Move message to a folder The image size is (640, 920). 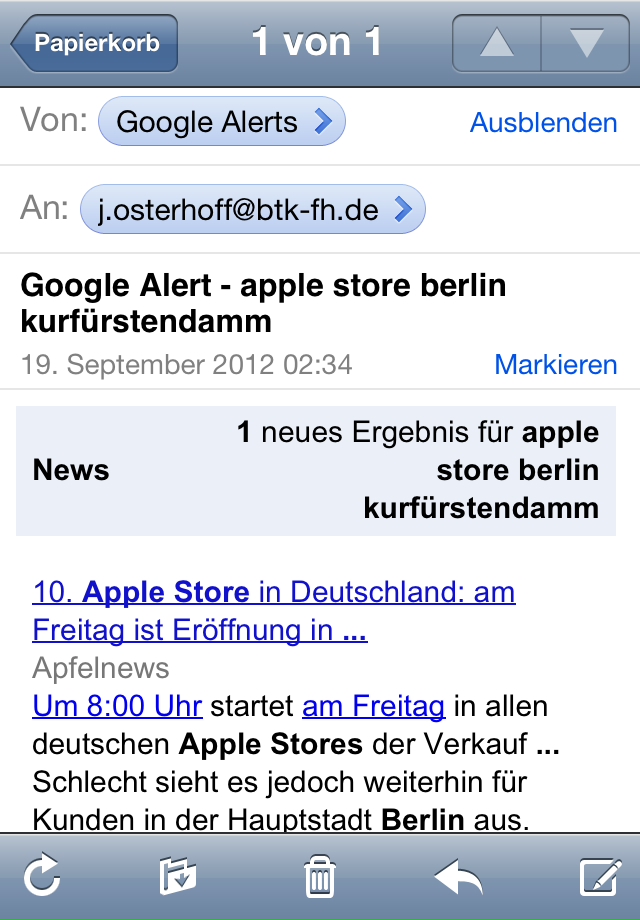point(179,878)
